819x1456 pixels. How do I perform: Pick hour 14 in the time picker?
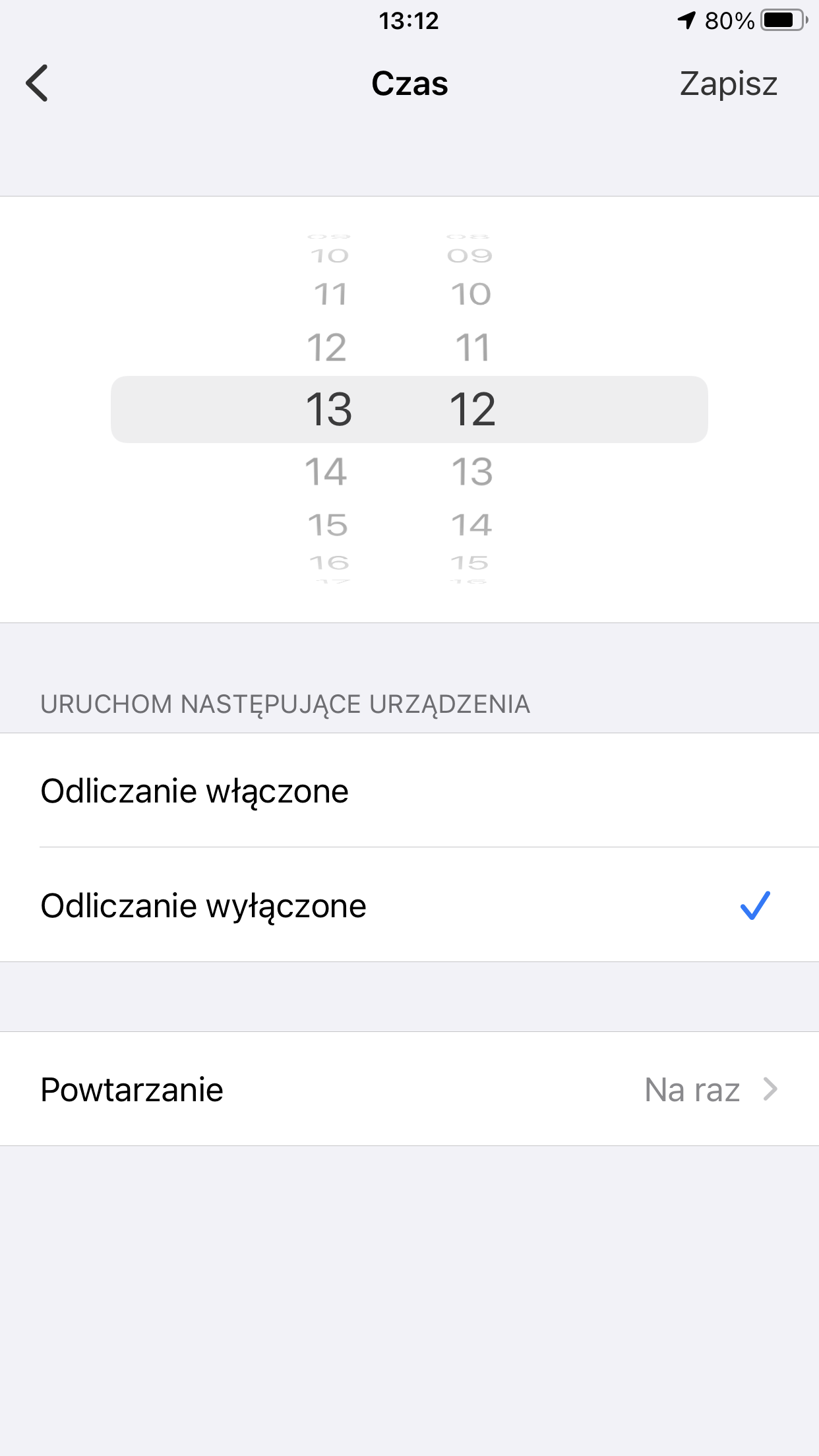[326, 471]
